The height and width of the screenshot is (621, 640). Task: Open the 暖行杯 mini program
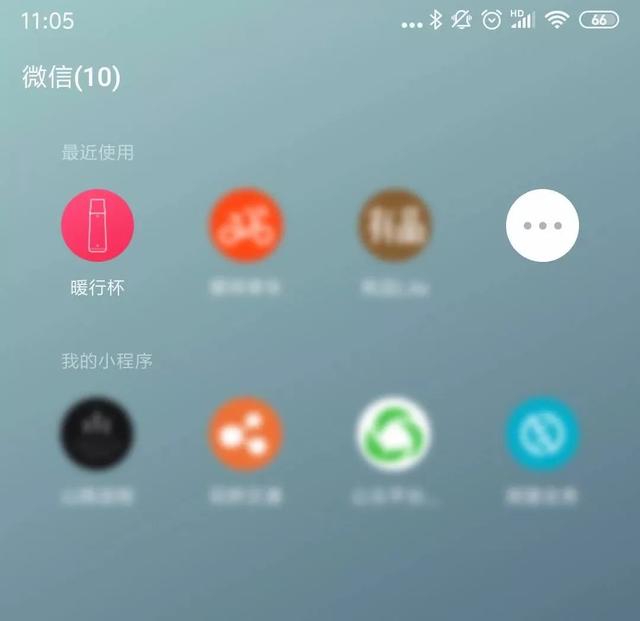[x=97, y=226]
